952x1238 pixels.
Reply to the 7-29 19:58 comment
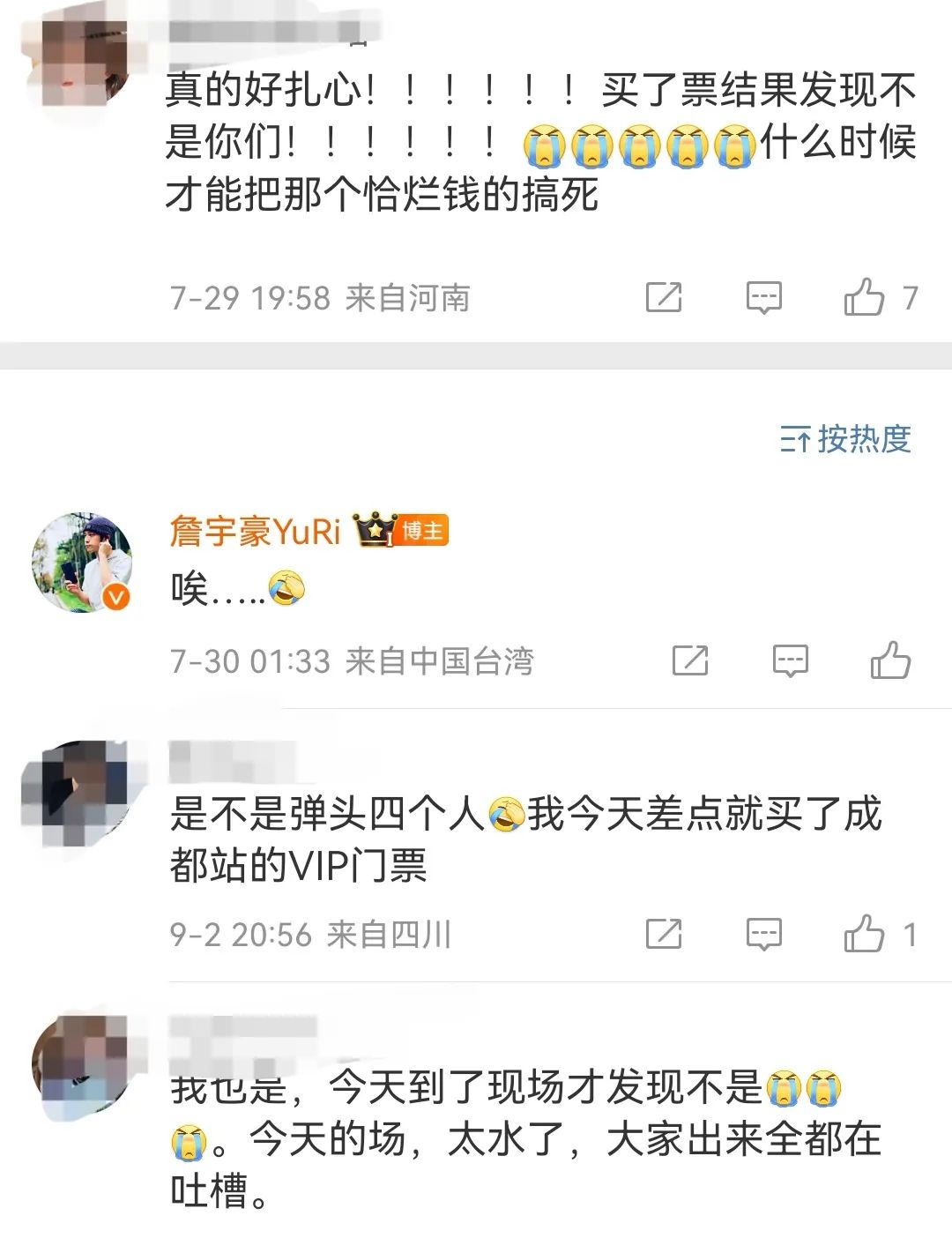pos(763,298)
